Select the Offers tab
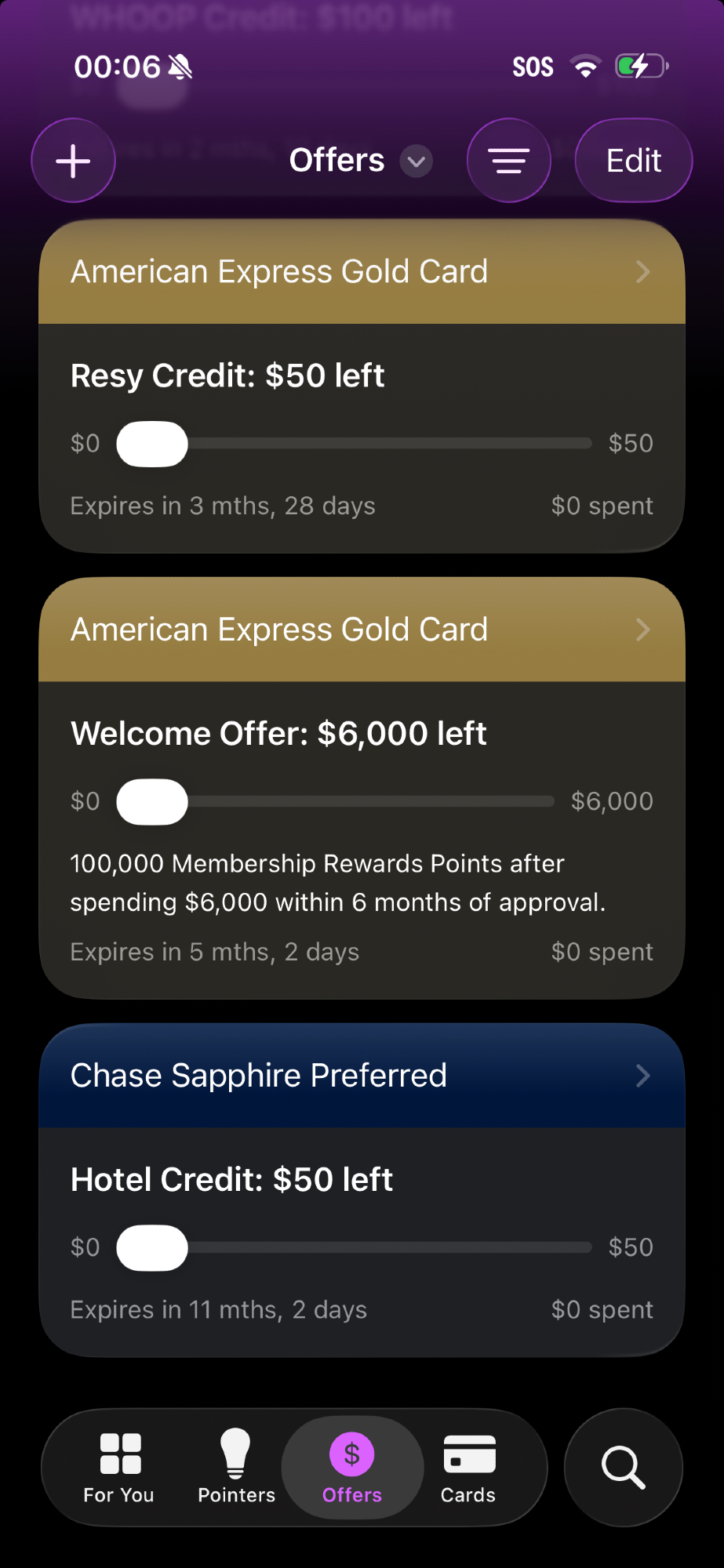 tap(352, 1468)
